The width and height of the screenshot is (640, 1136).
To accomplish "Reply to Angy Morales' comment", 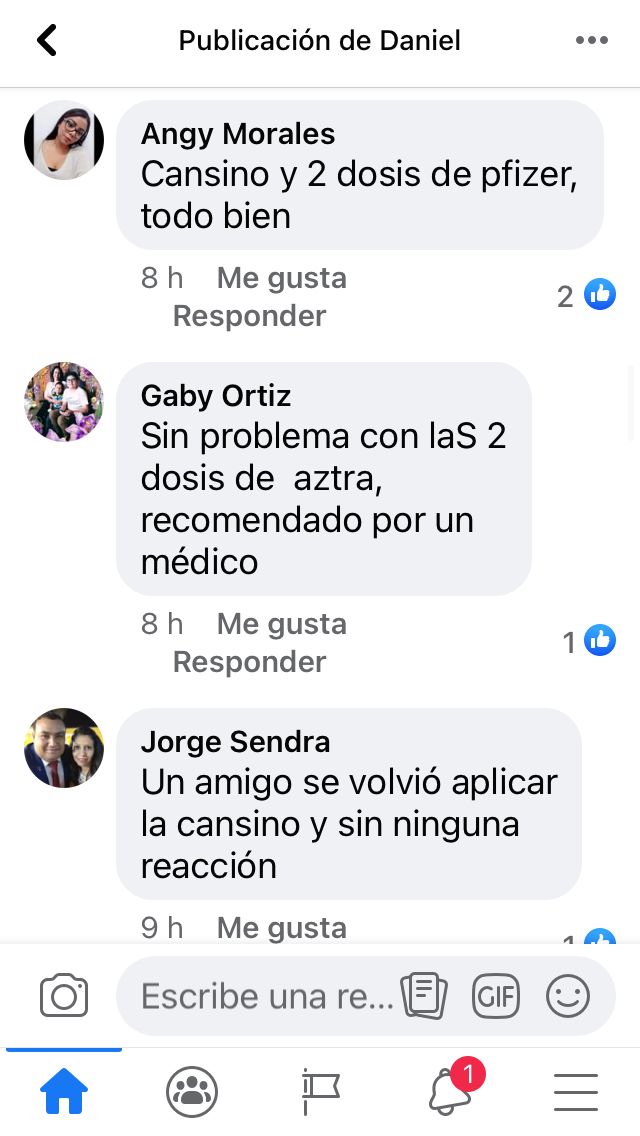I will 249,316.
